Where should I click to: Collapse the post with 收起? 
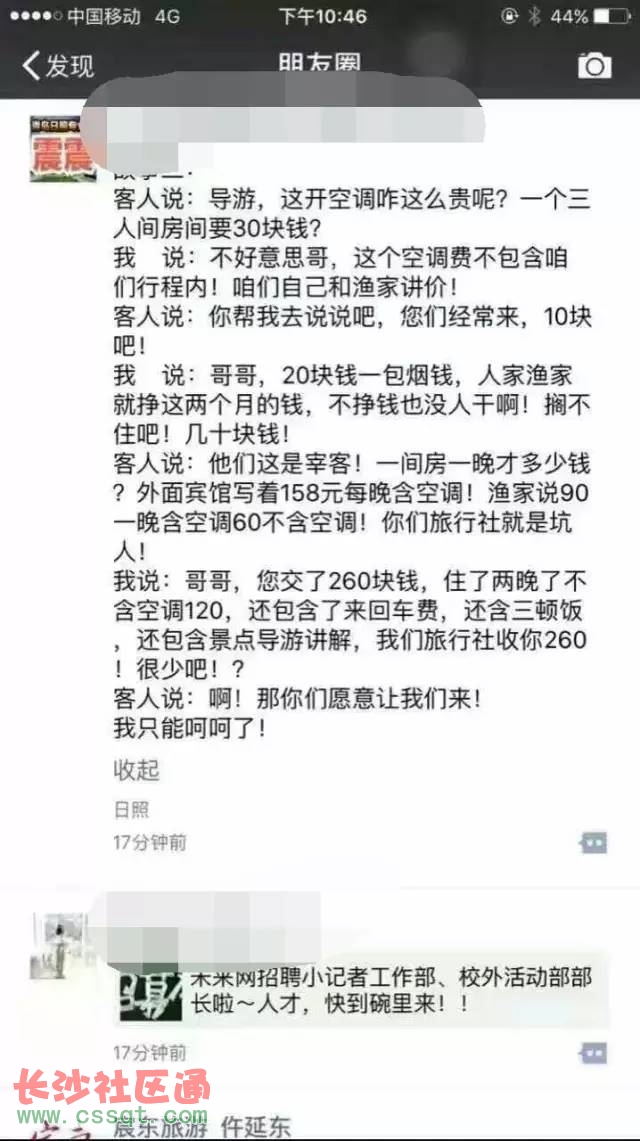[x=136, y=769]
